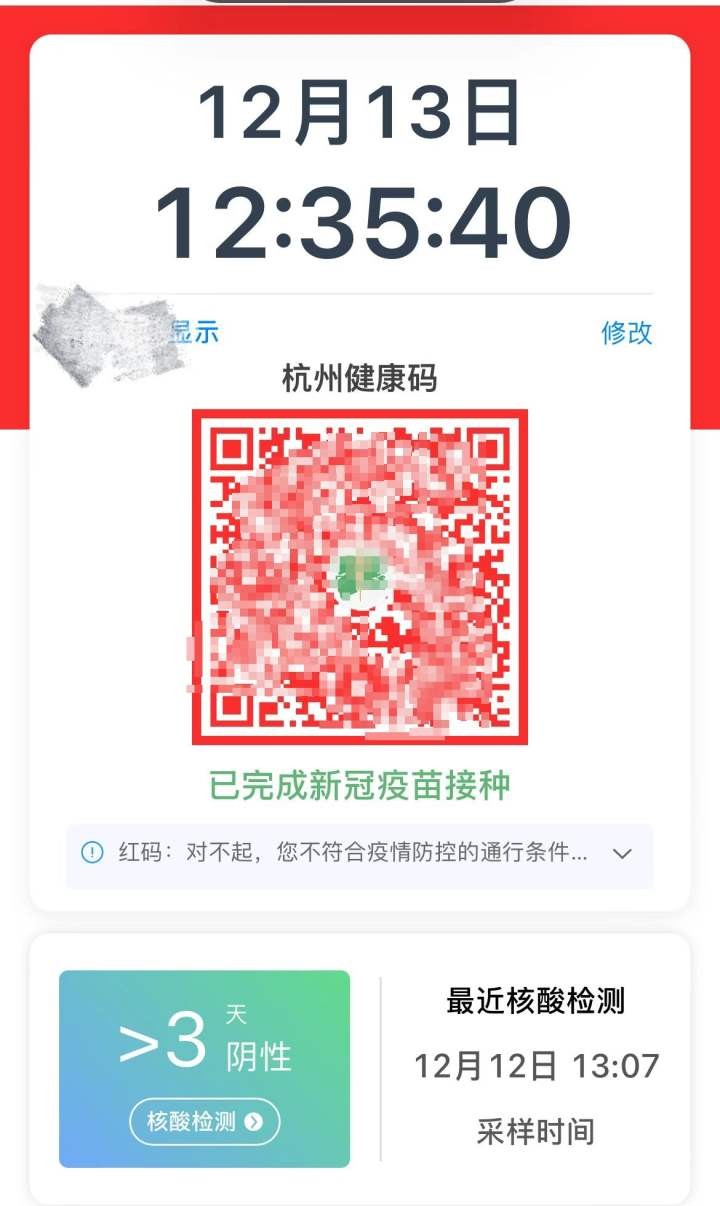Expand the 红码 notice details

coord(621,854)
